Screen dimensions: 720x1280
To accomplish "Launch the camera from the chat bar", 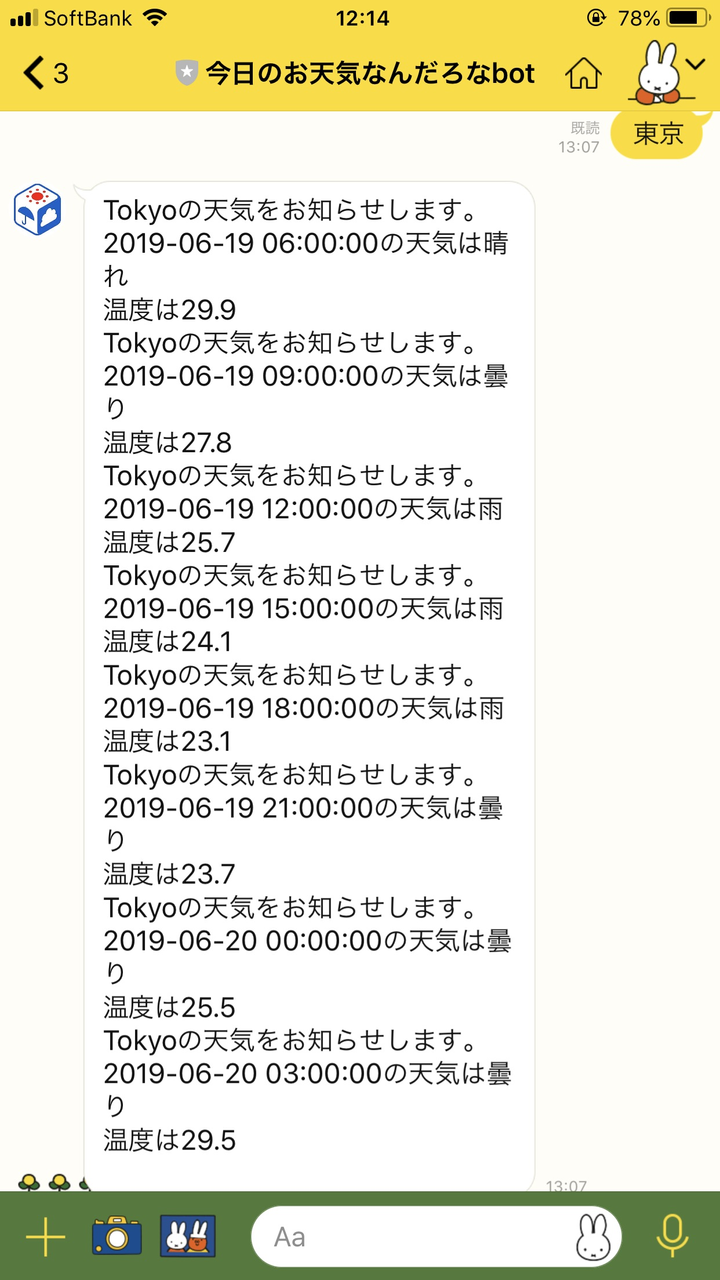I will pos(117,1236).
